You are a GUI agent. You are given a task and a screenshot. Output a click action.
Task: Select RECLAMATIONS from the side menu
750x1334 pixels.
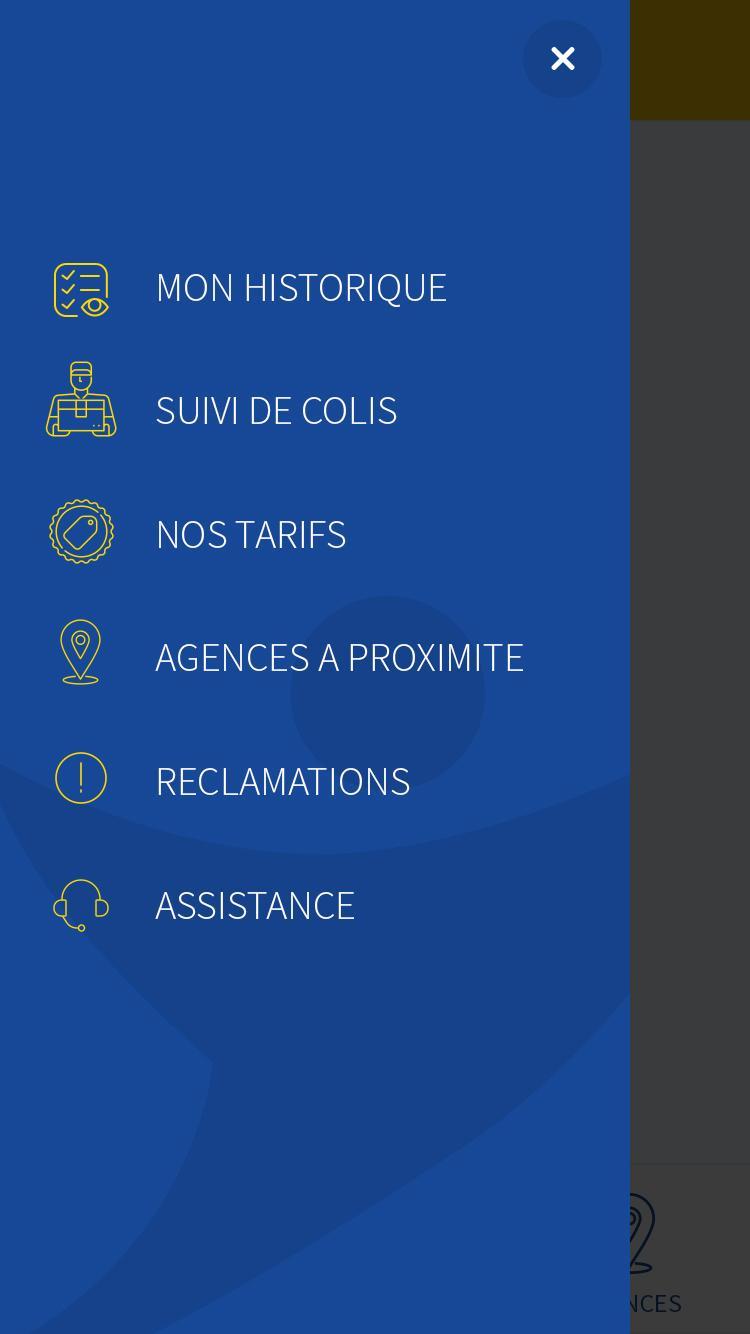click(x=283, y=781)
